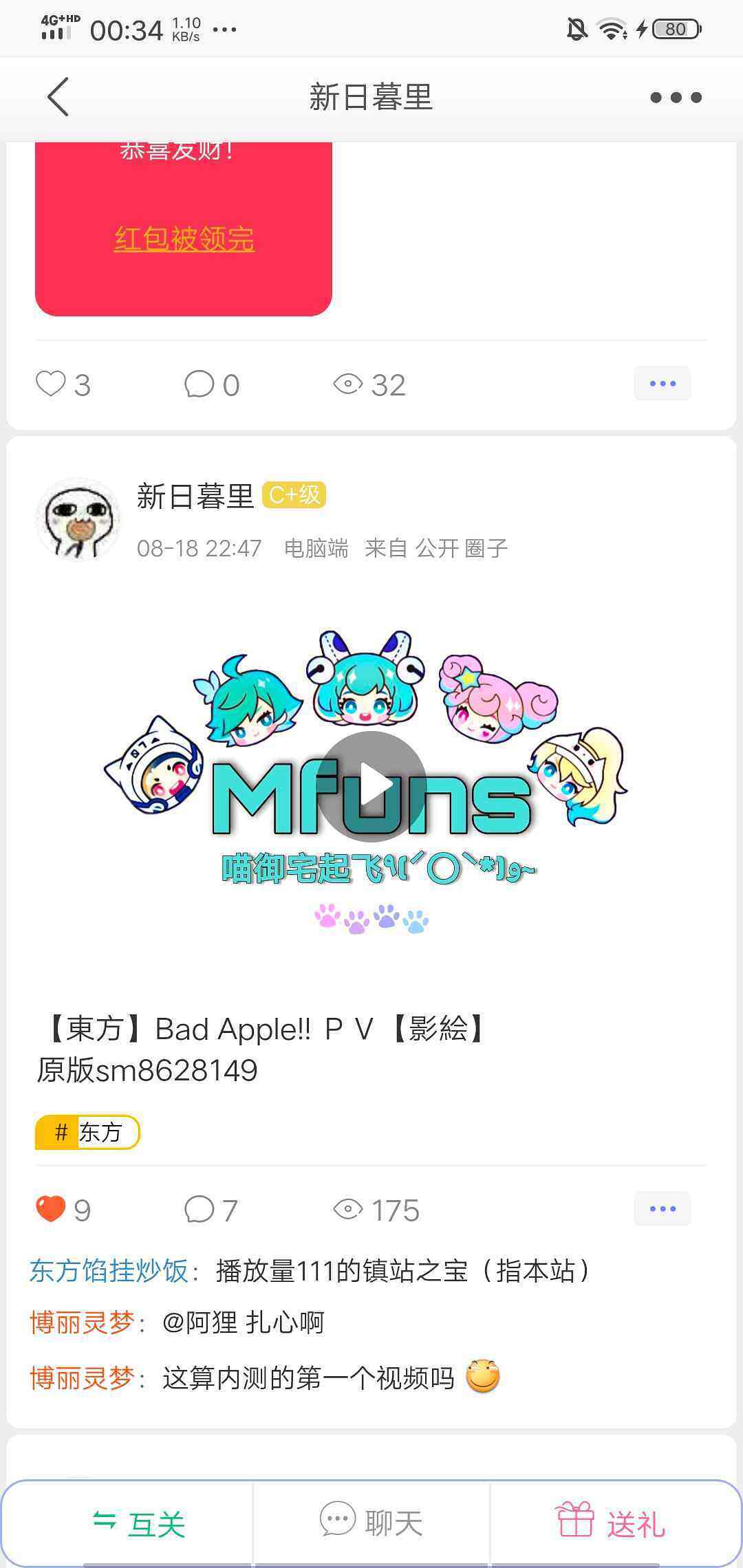Screen dimensions: 743x1568
Task: Open more options on the Bad Apple post
Action: 662,1209
